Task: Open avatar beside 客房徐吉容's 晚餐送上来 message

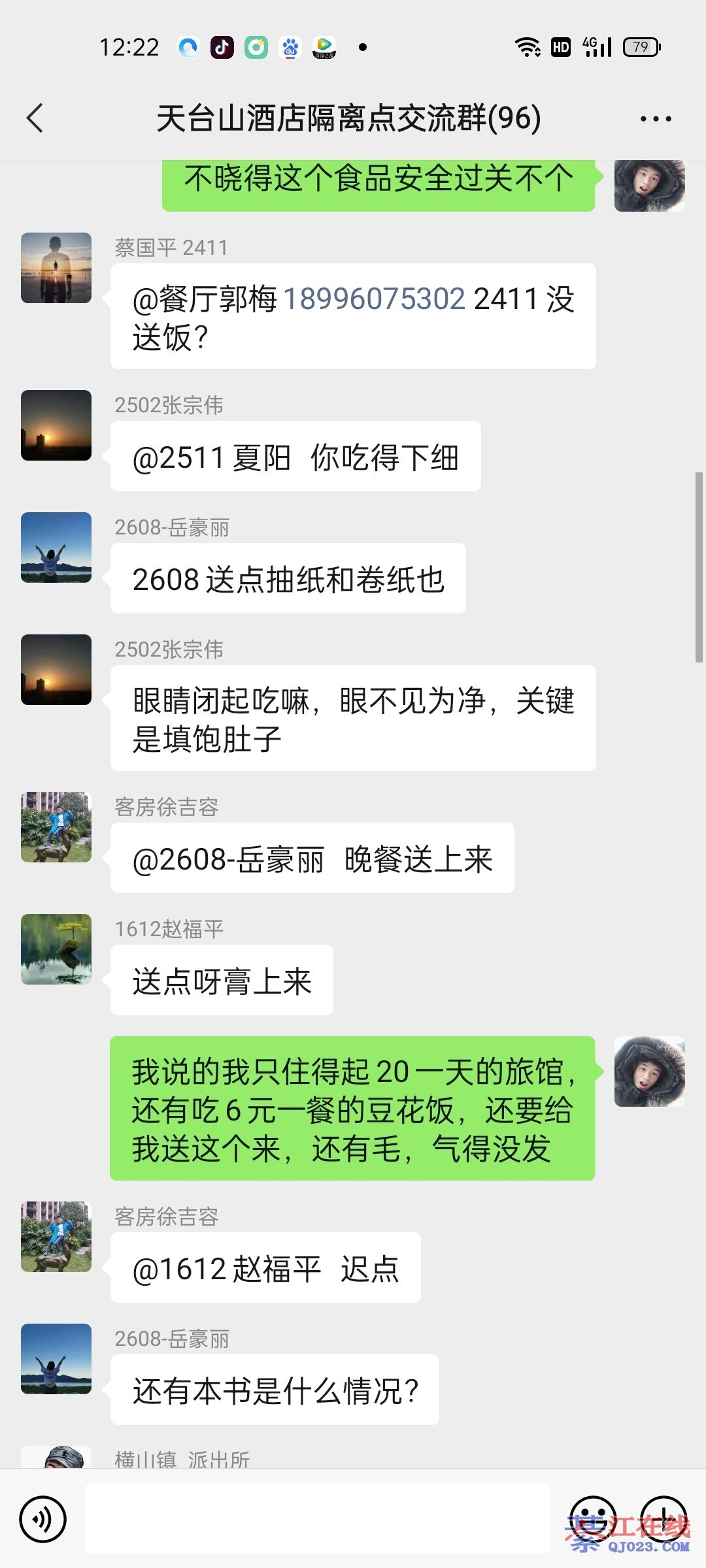Action: tap(56, 827)
